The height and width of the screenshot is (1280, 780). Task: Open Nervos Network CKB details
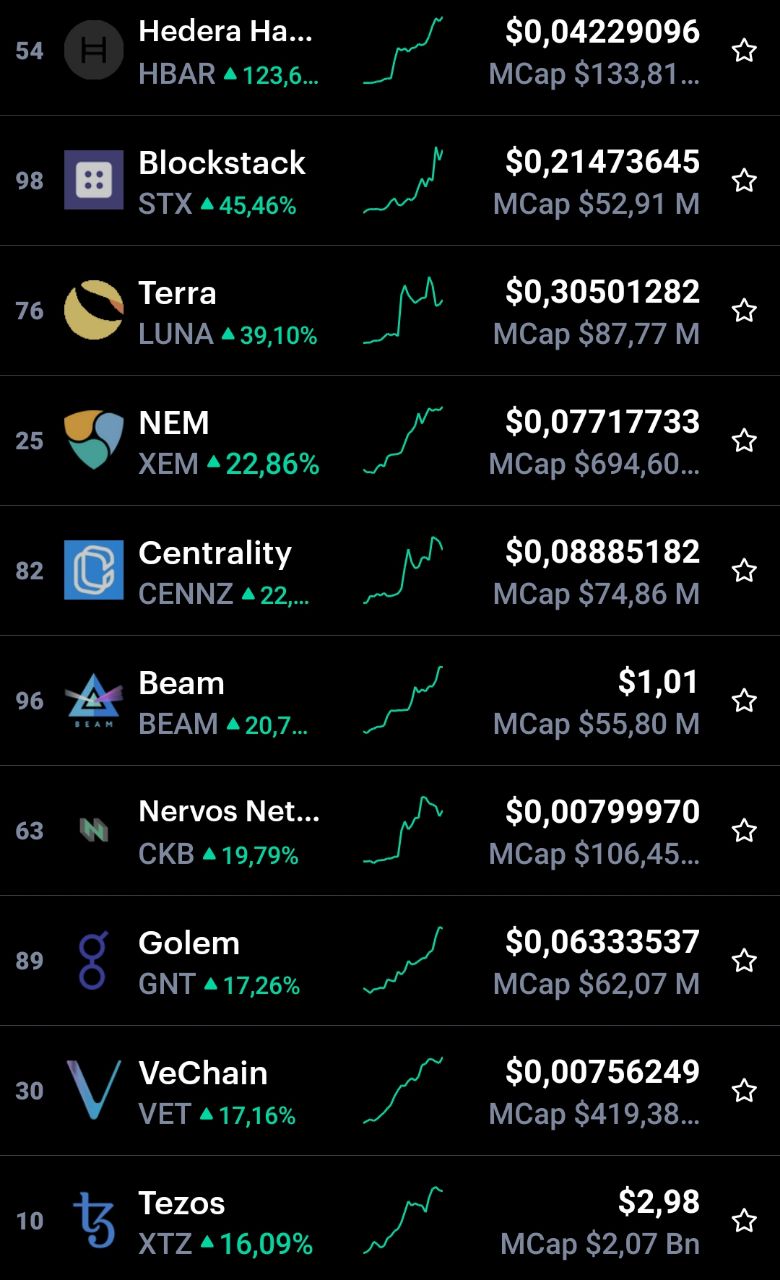point(390,831)
